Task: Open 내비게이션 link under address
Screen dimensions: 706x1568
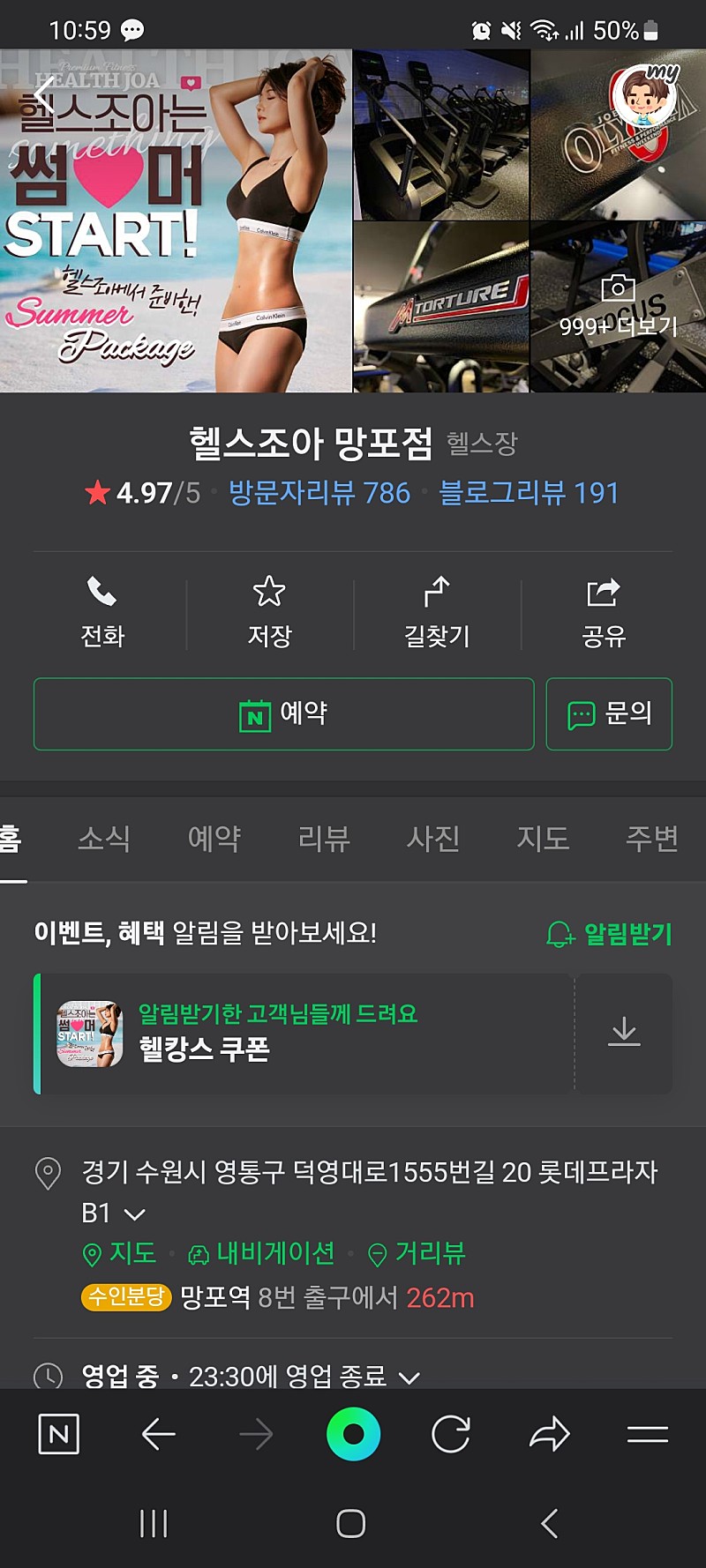Action: (261, 1253)
